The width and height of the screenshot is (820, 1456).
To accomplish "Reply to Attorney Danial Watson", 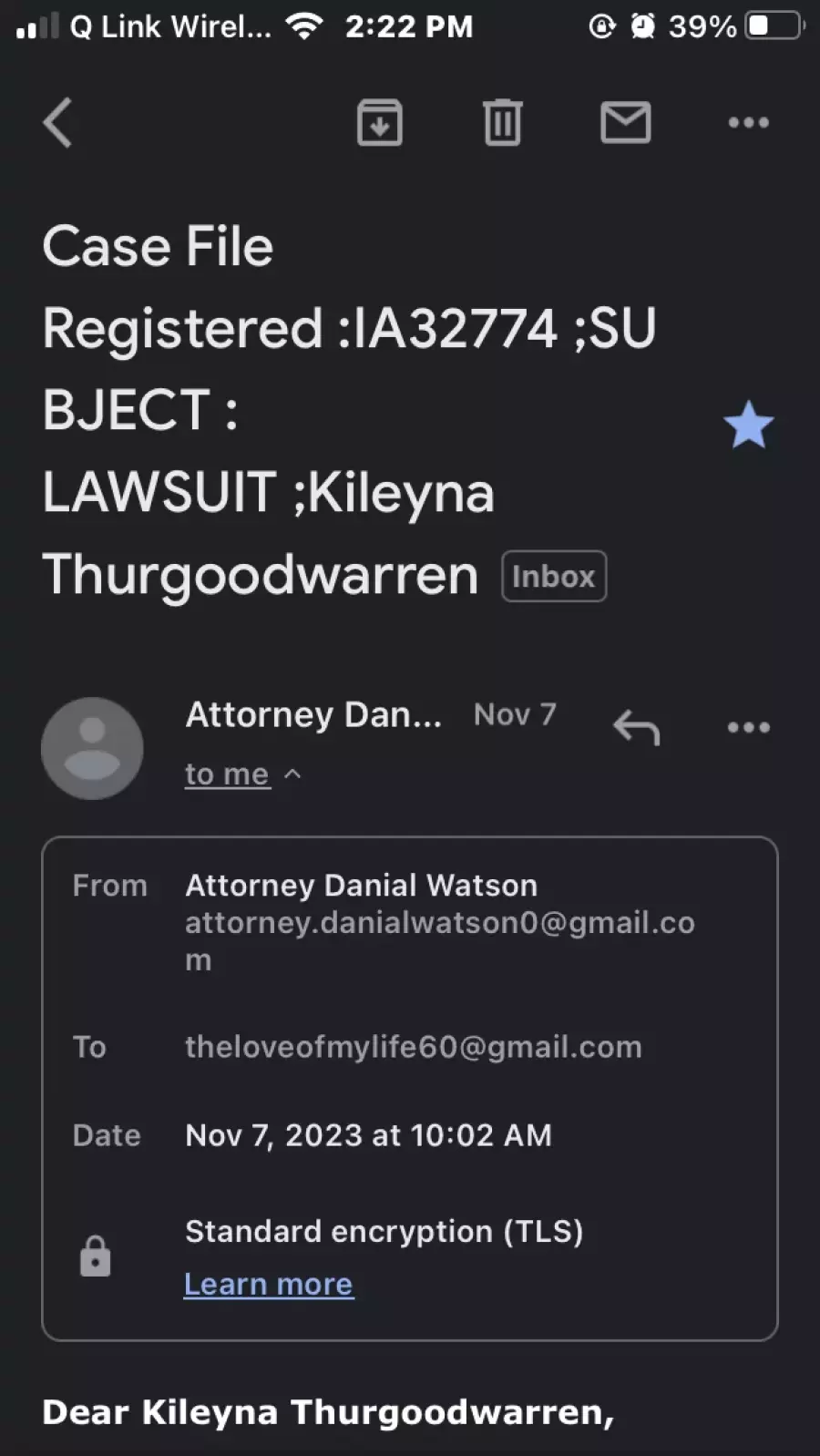I will [636, 727].
